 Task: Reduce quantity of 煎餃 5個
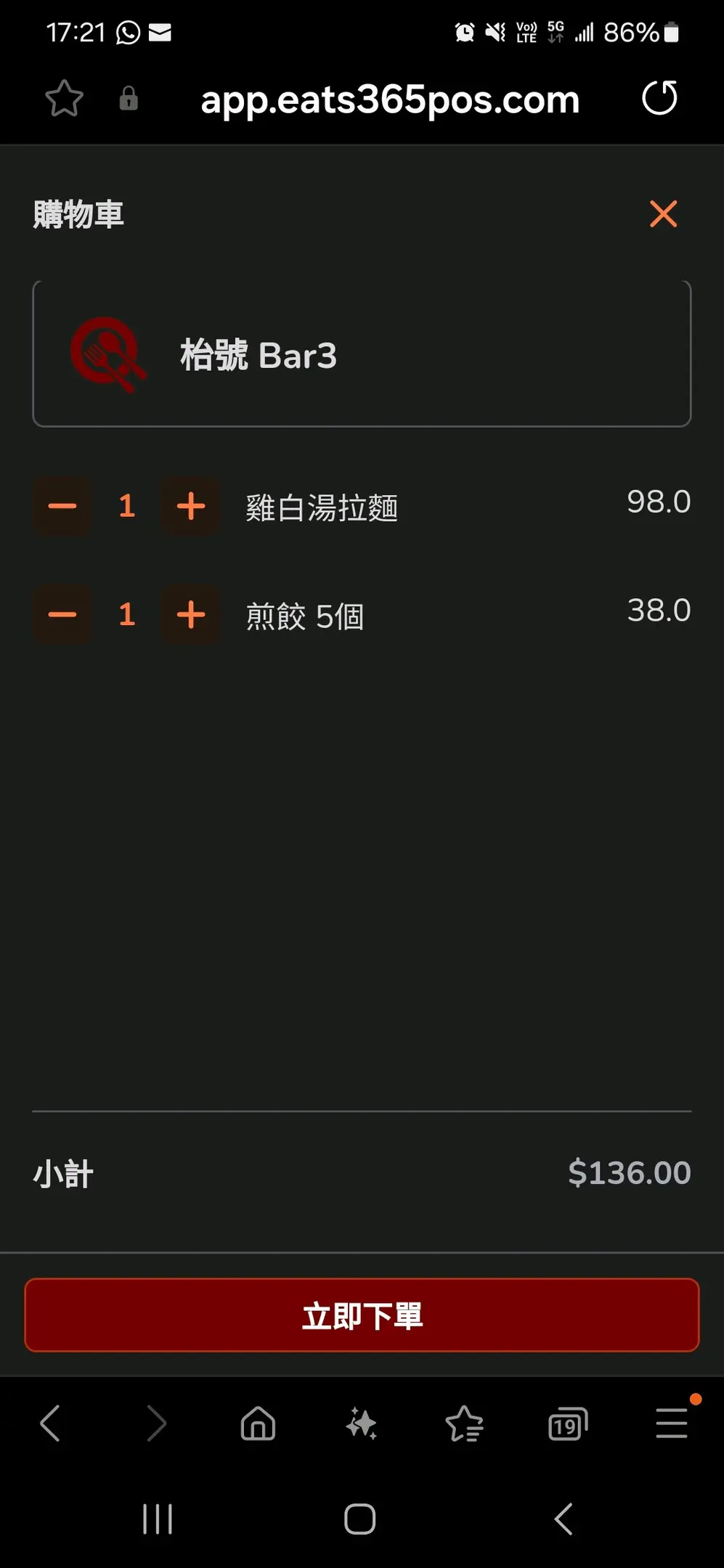coord(62,615)
